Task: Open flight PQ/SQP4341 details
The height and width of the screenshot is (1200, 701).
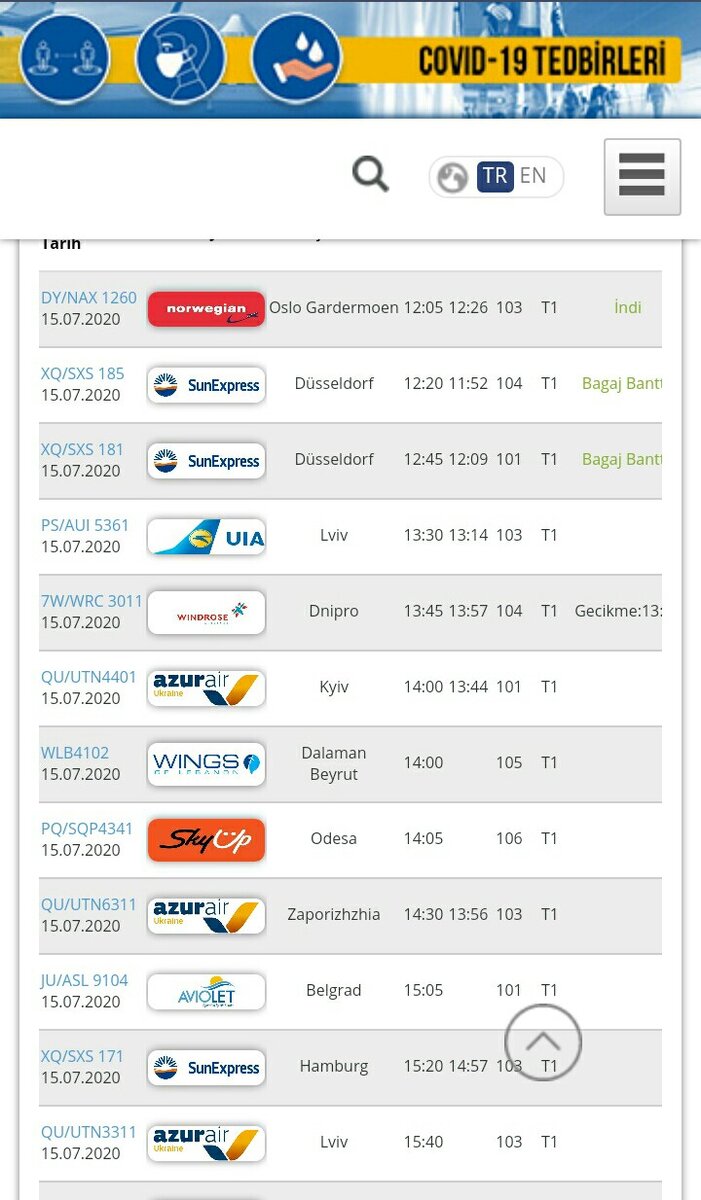Action: tap(87, 829)
